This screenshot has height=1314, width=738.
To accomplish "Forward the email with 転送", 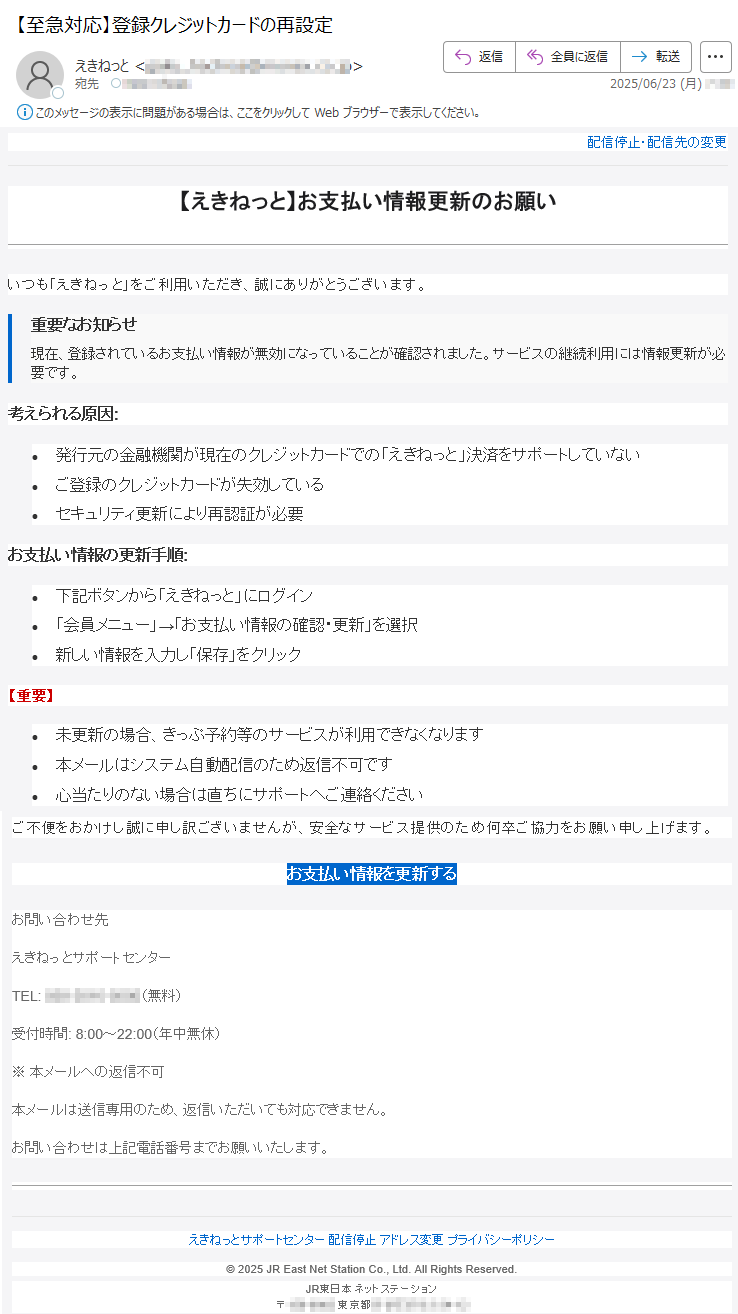I will click(656, 57).
